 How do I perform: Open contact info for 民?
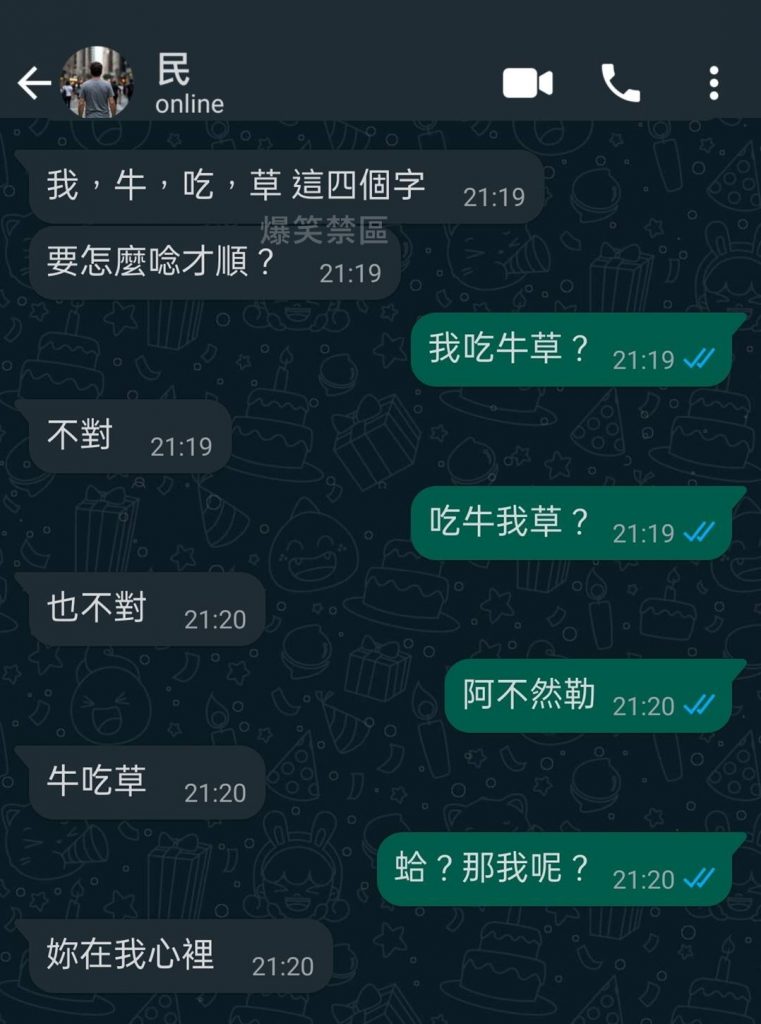190,84
